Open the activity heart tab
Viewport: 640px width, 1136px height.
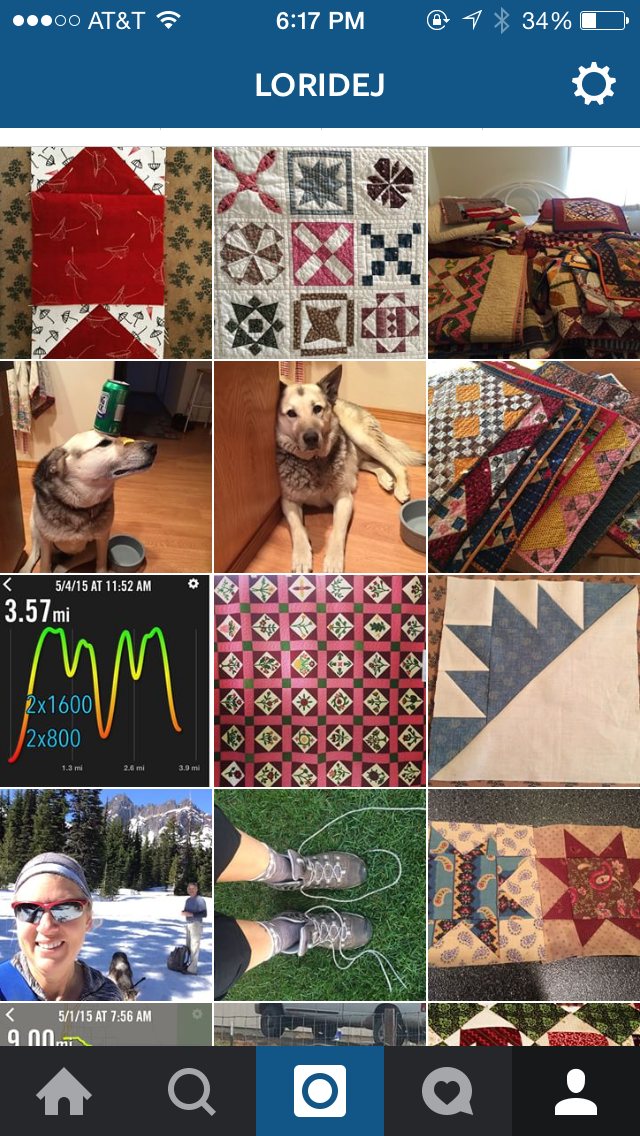[x=447, y=1091]
